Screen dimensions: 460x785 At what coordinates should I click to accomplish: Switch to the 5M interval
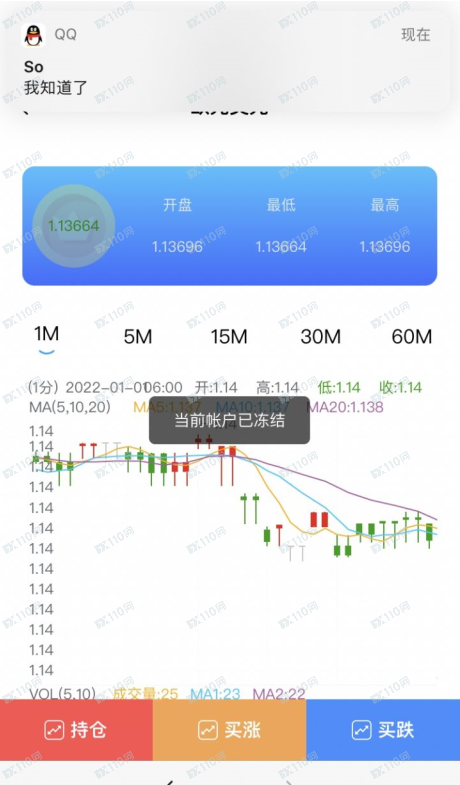(138, 336)
